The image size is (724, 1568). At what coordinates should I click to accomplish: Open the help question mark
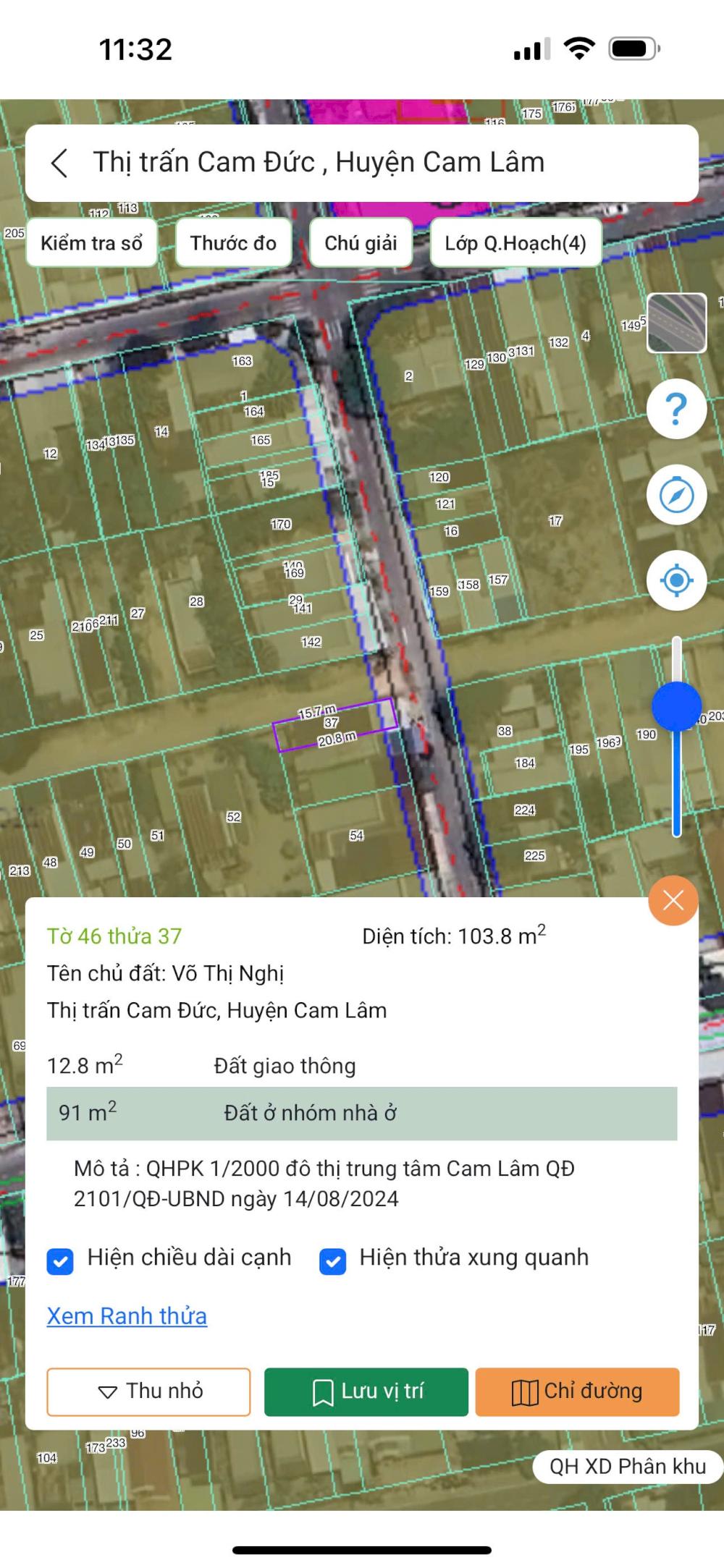676,409
